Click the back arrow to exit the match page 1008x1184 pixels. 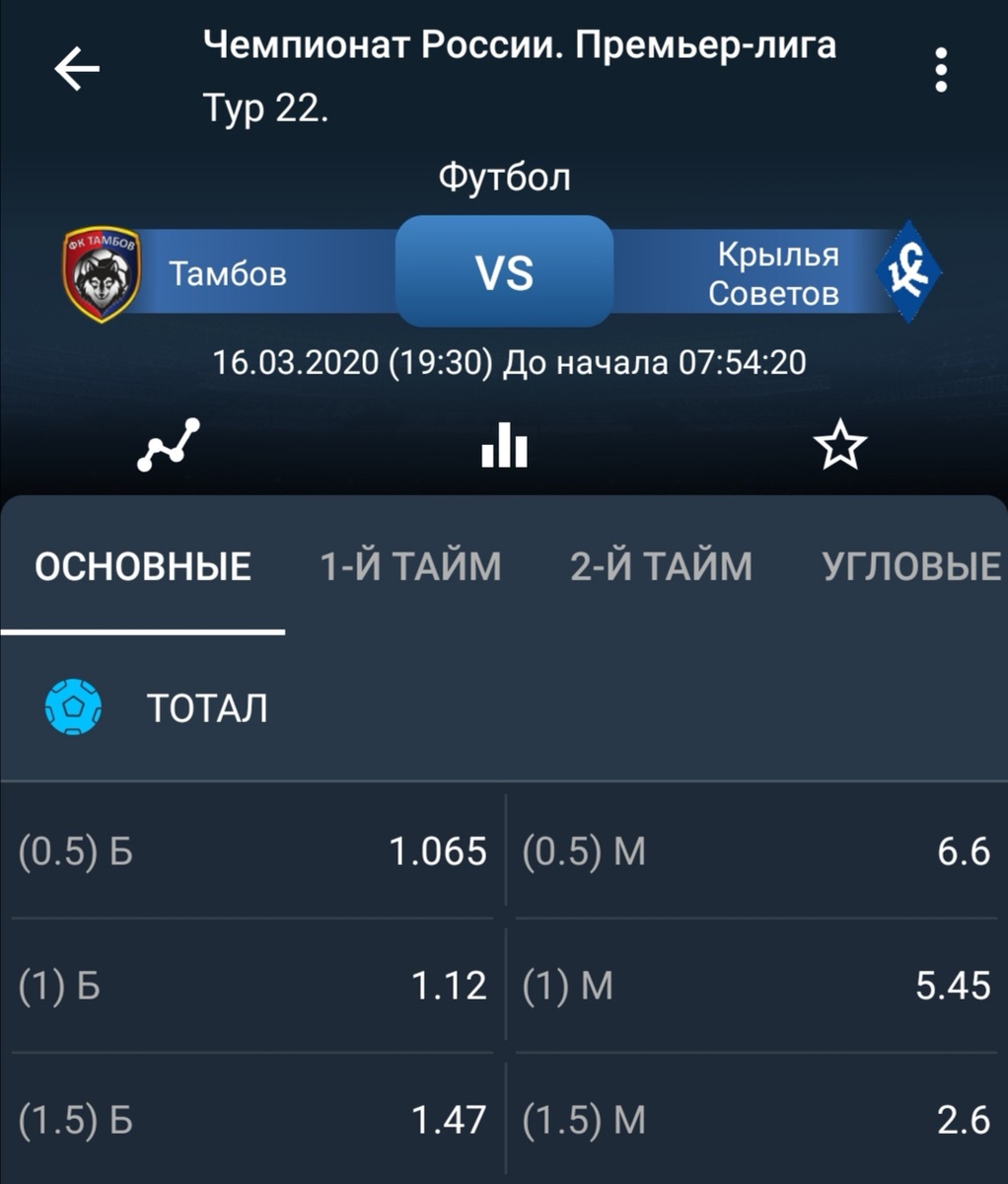point(75,69)
